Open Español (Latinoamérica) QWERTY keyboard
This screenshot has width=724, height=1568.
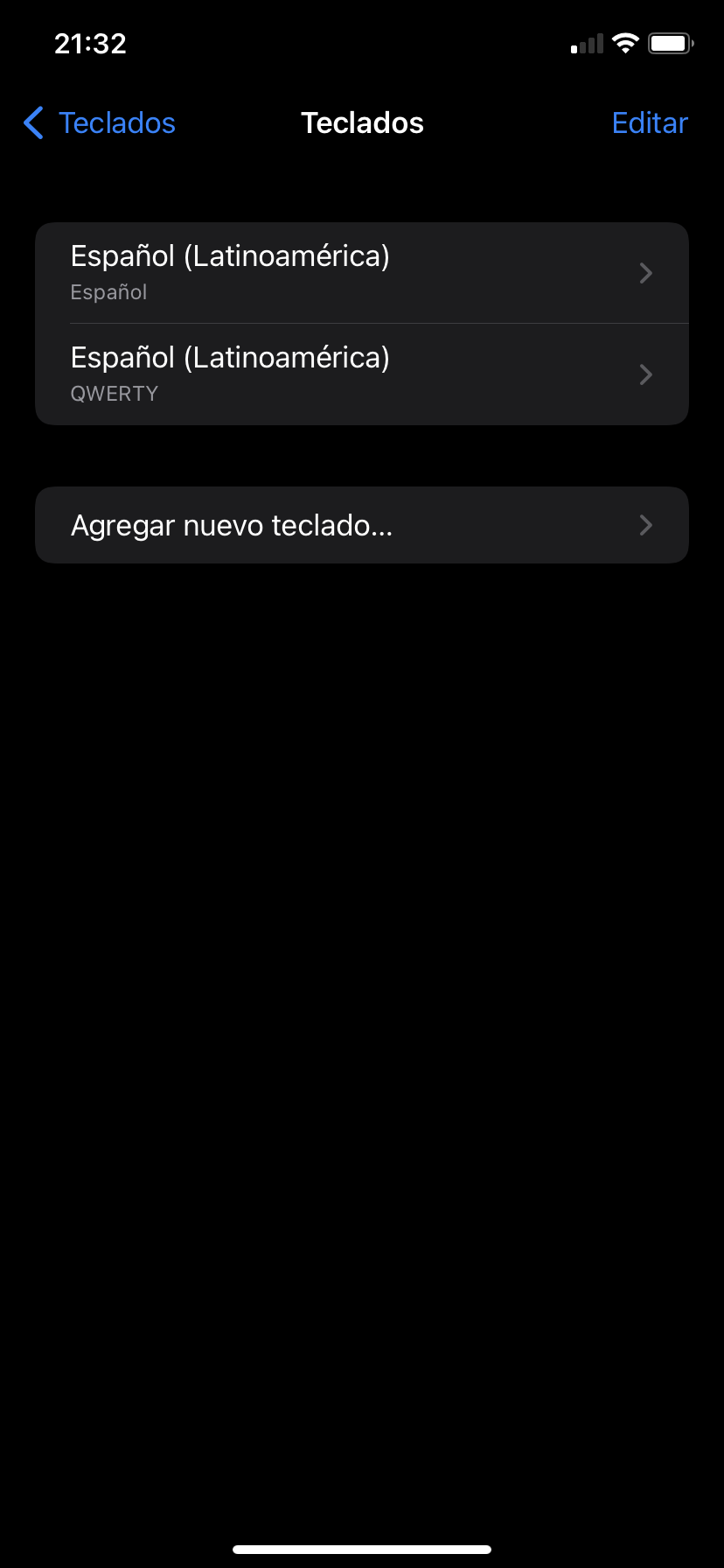coord(361,374)
